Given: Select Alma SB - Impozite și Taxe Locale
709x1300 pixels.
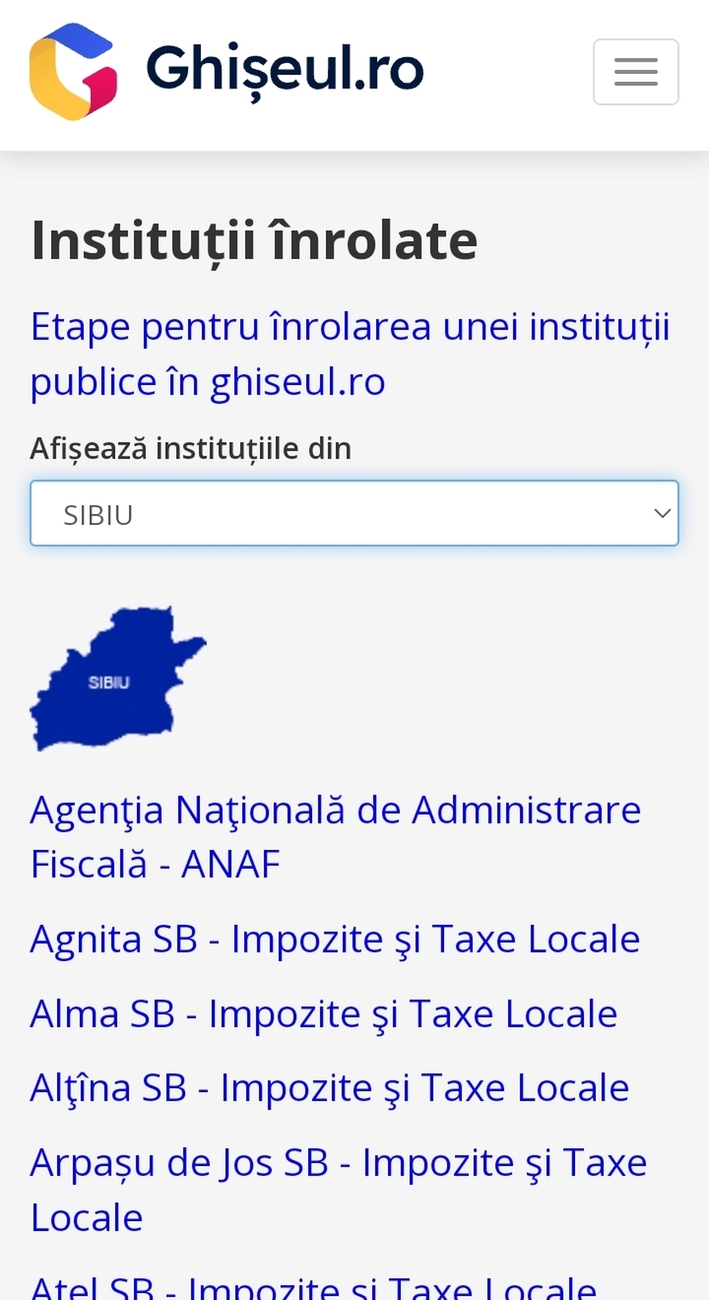Looking at the screenshot, I should [324, 1014].
